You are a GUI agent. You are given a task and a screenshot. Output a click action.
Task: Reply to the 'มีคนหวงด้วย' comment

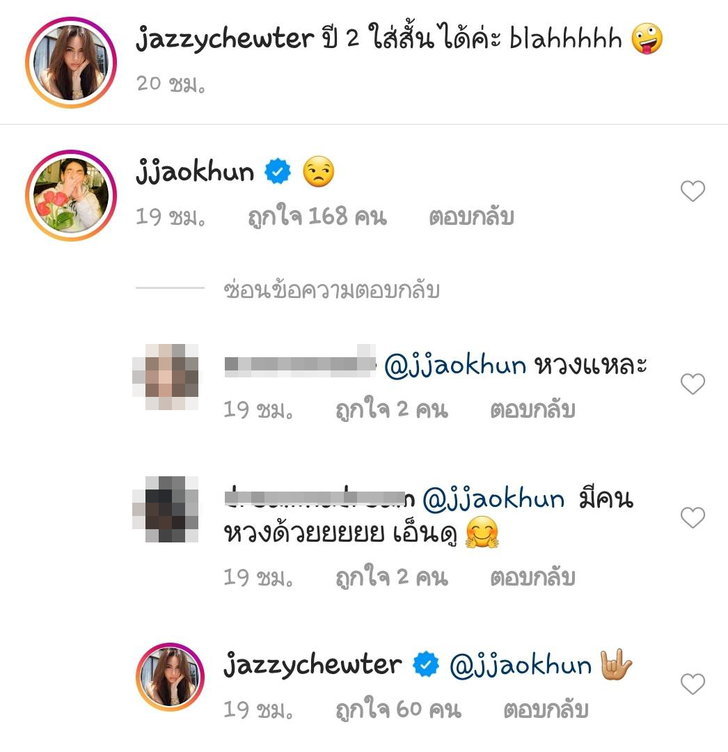point(532,577)
